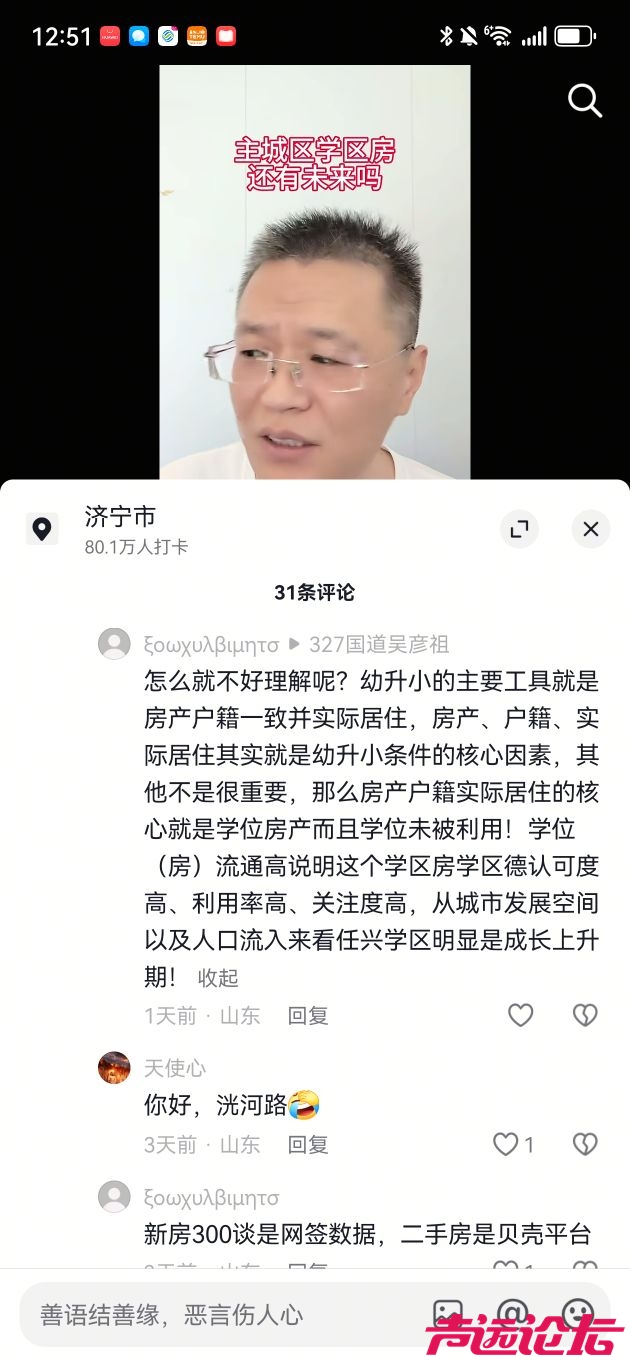Screen dimensions: 630x1360
Task: Open 天使心's profile avatar
Action: pos(114,1068)
